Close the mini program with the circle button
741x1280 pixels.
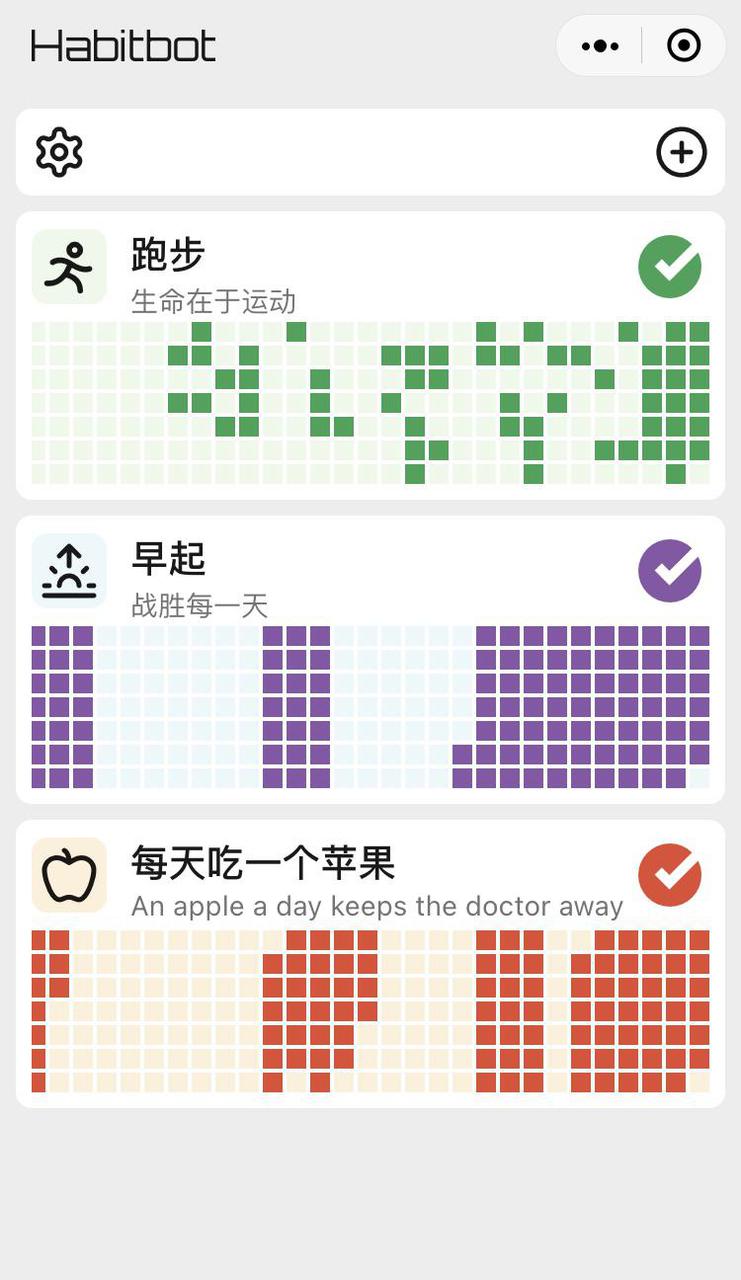[x=684, y=46]
